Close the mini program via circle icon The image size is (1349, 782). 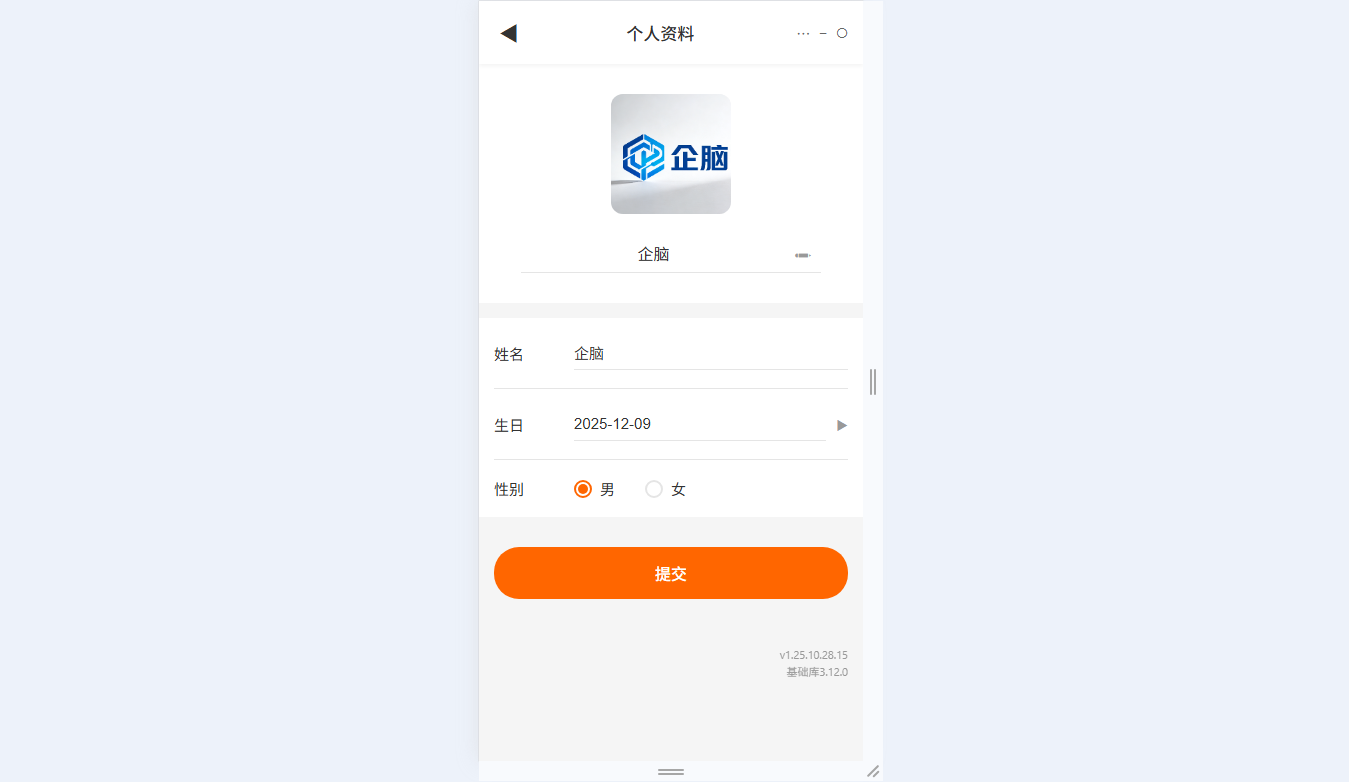[842, 33]
